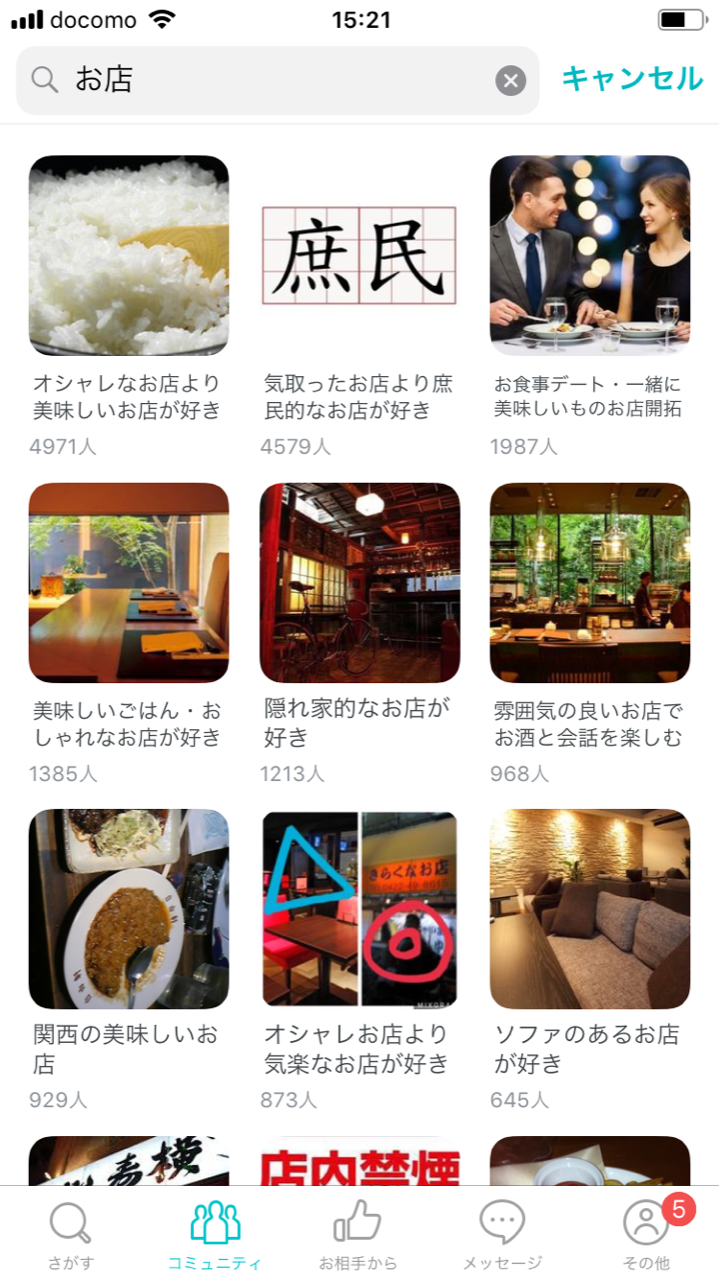Go to the お相手から tab
This screenshot has height=1280, width=719.
click(358, 1234)
